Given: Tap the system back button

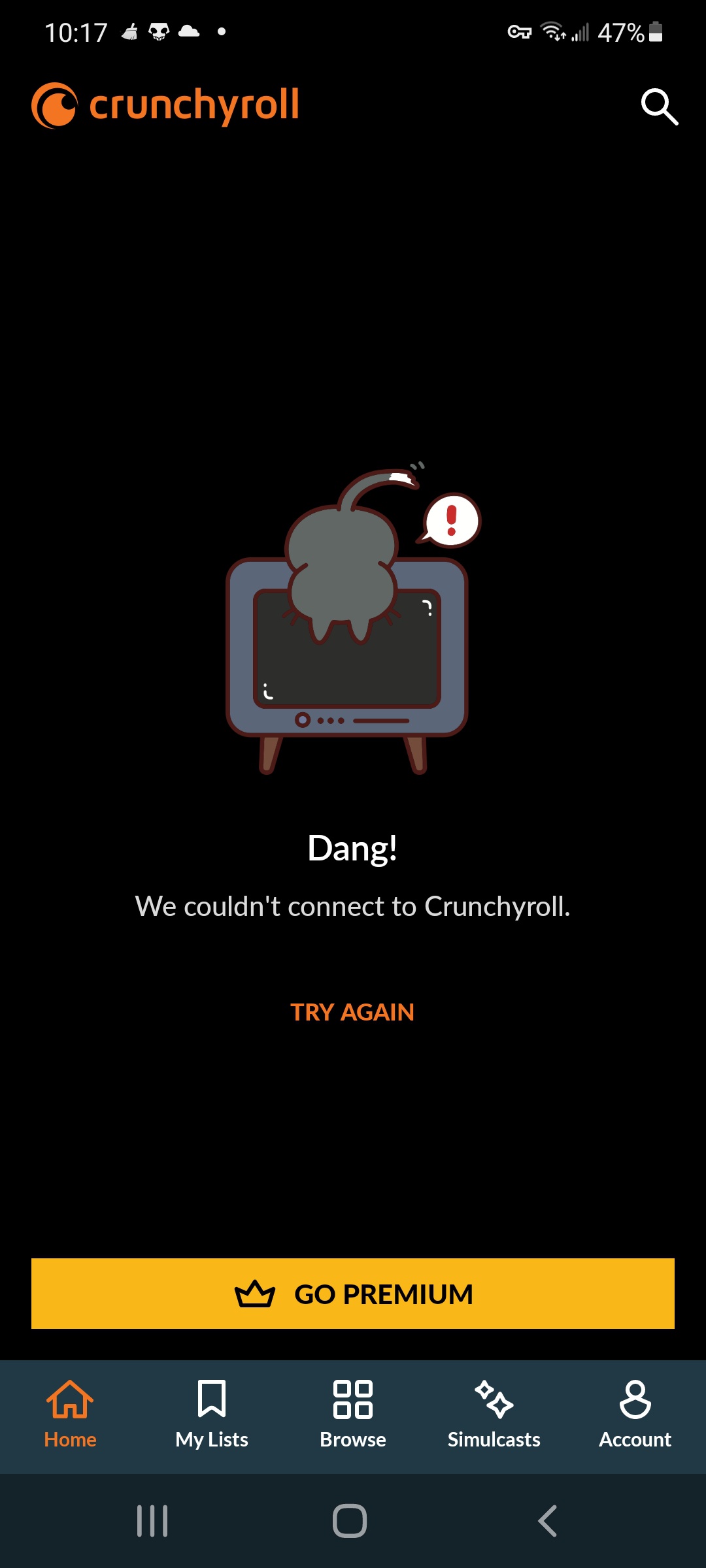Looking at the screenshot, I should (548, 1521).
